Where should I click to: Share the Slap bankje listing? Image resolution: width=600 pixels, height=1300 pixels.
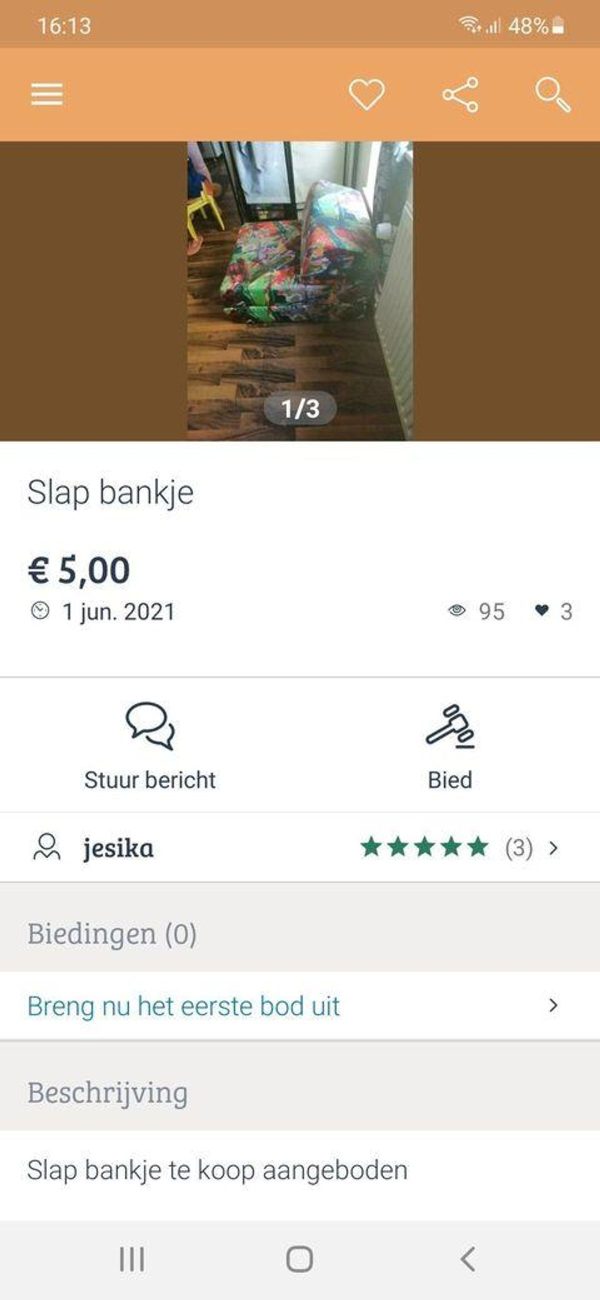pos(460,95)
